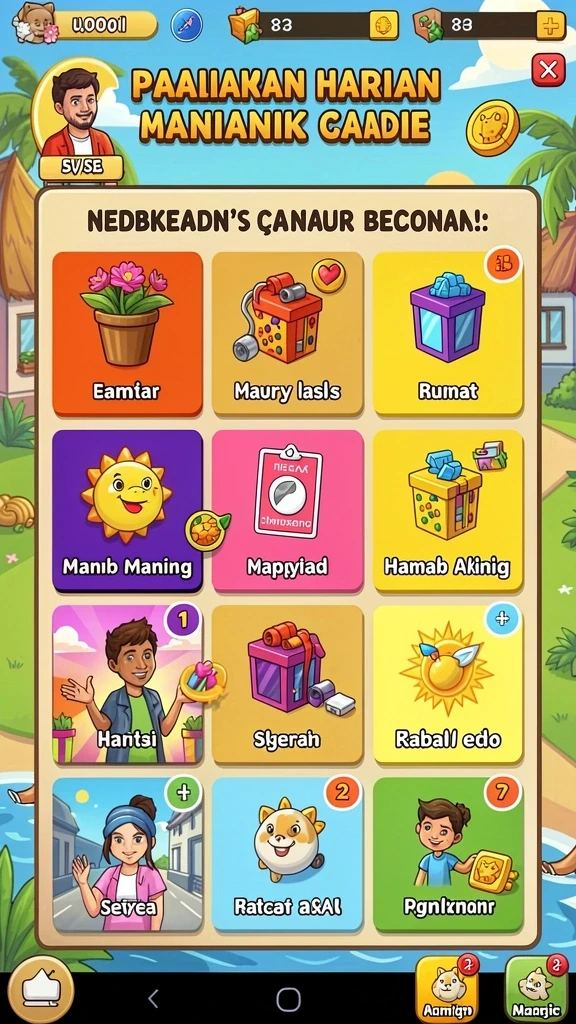Open the Eamtar flower pot tile
Screen dimensions: 576x1024
pyautogui.click(x=127, y=333)
